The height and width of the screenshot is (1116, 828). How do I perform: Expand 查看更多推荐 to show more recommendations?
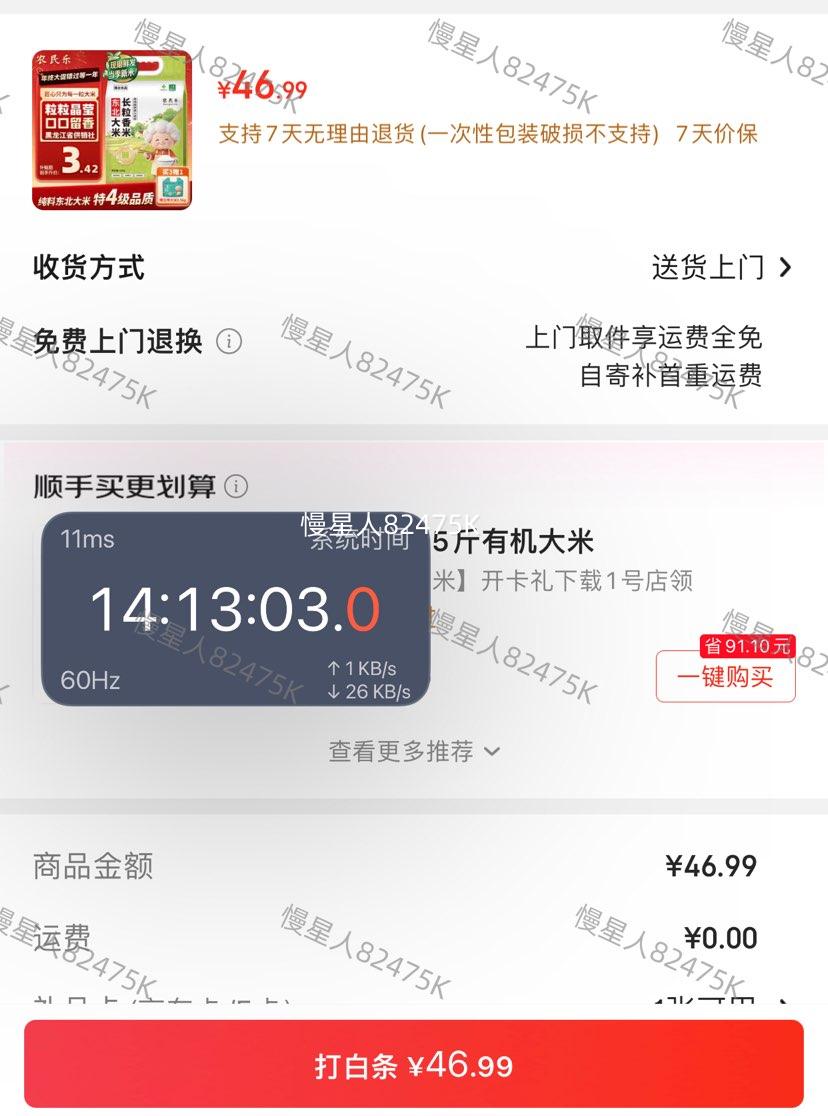pos(414,750)
